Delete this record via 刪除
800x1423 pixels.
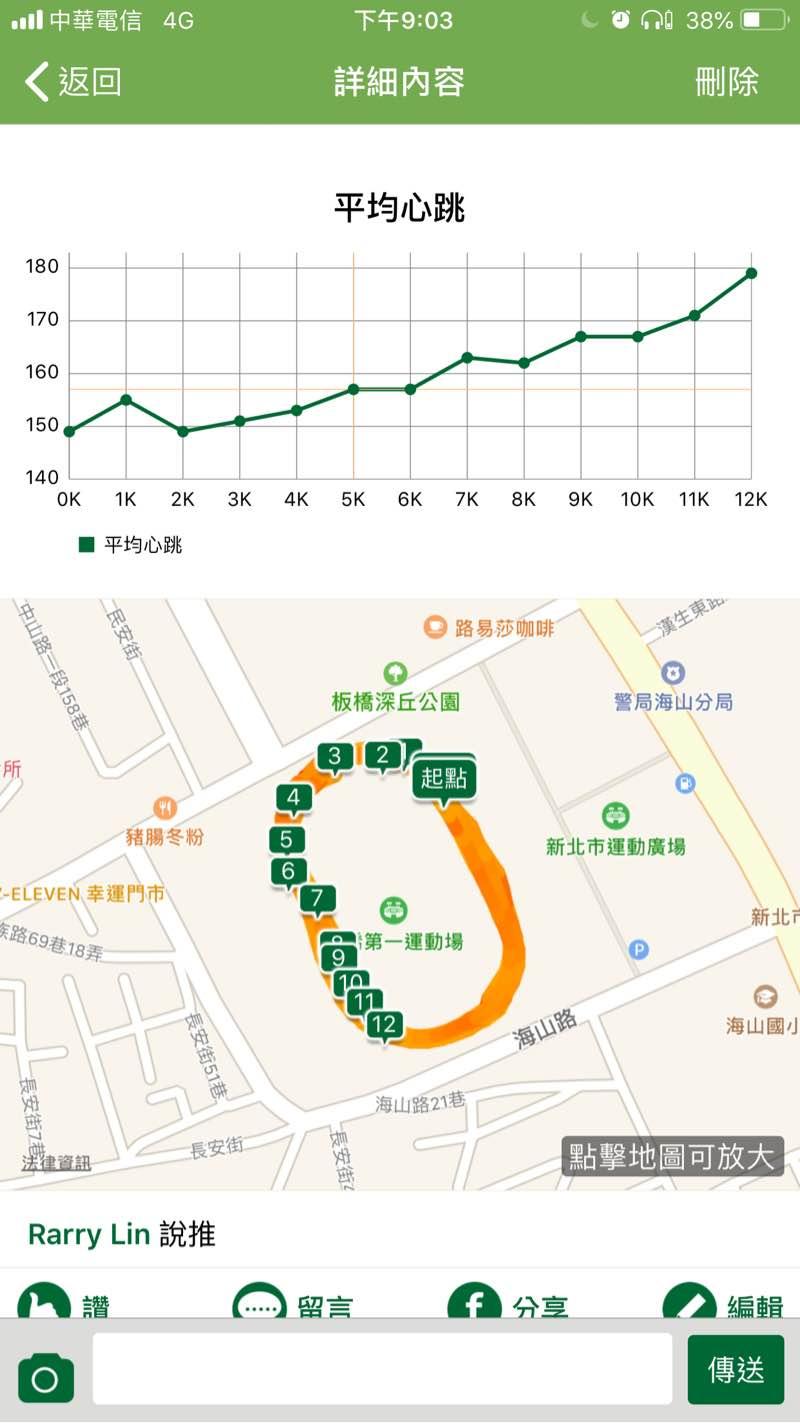pyautogui.click(x=727, y=82)
